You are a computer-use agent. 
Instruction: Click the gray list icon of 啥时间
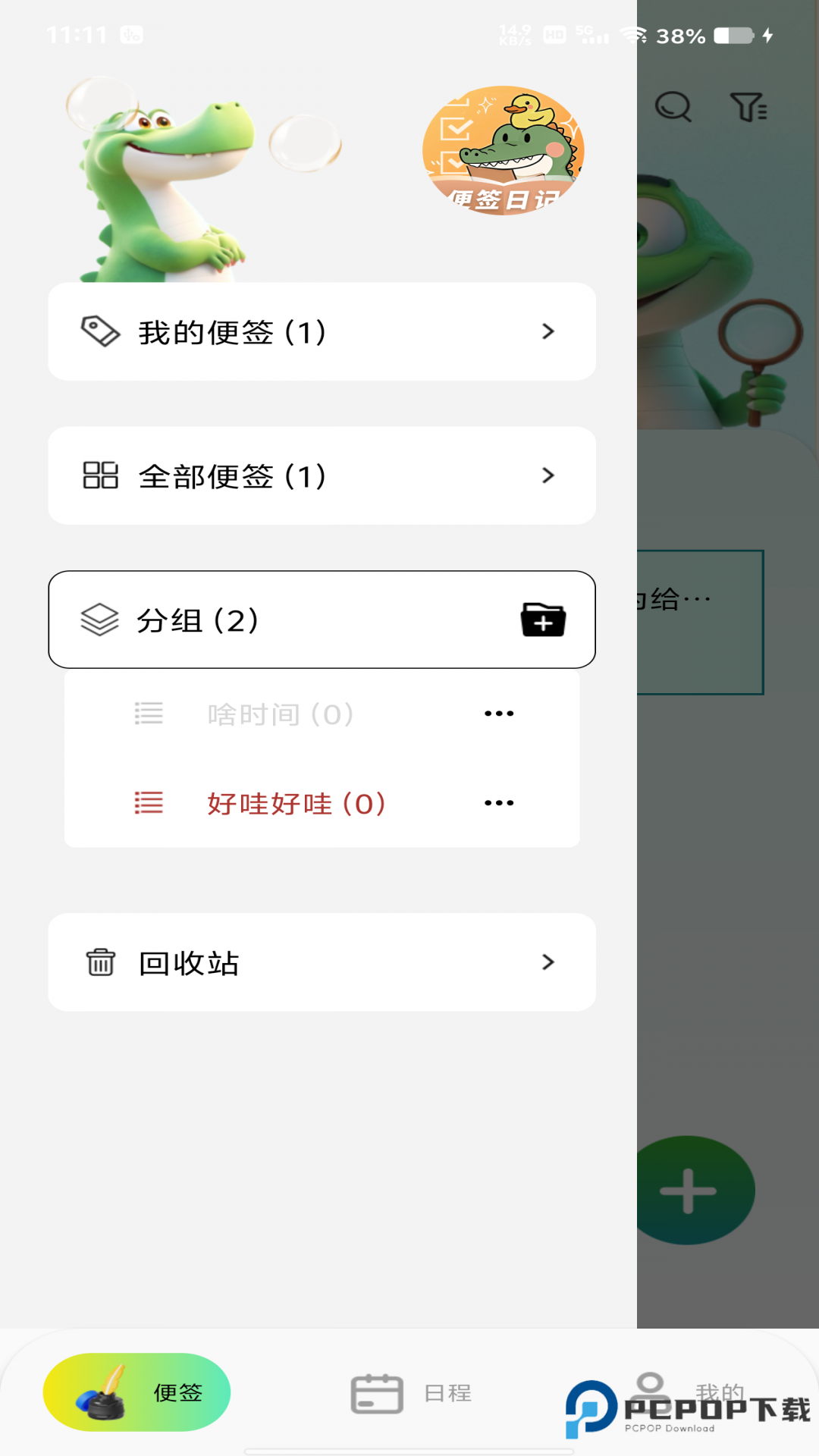[x=149, y=712]
